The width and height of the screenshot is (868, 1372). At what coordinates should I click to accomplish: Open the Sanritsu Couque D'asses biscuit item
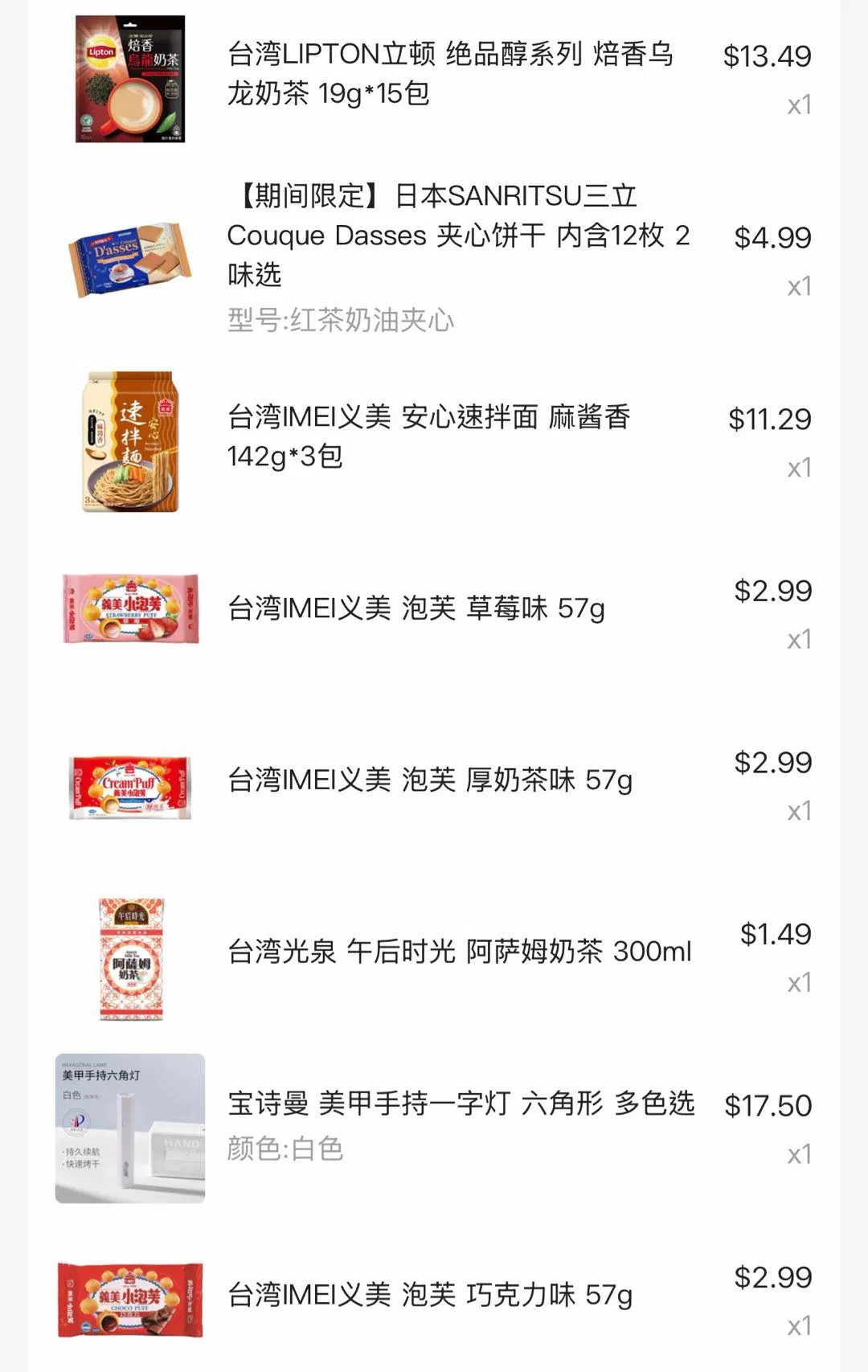(458, 235)
